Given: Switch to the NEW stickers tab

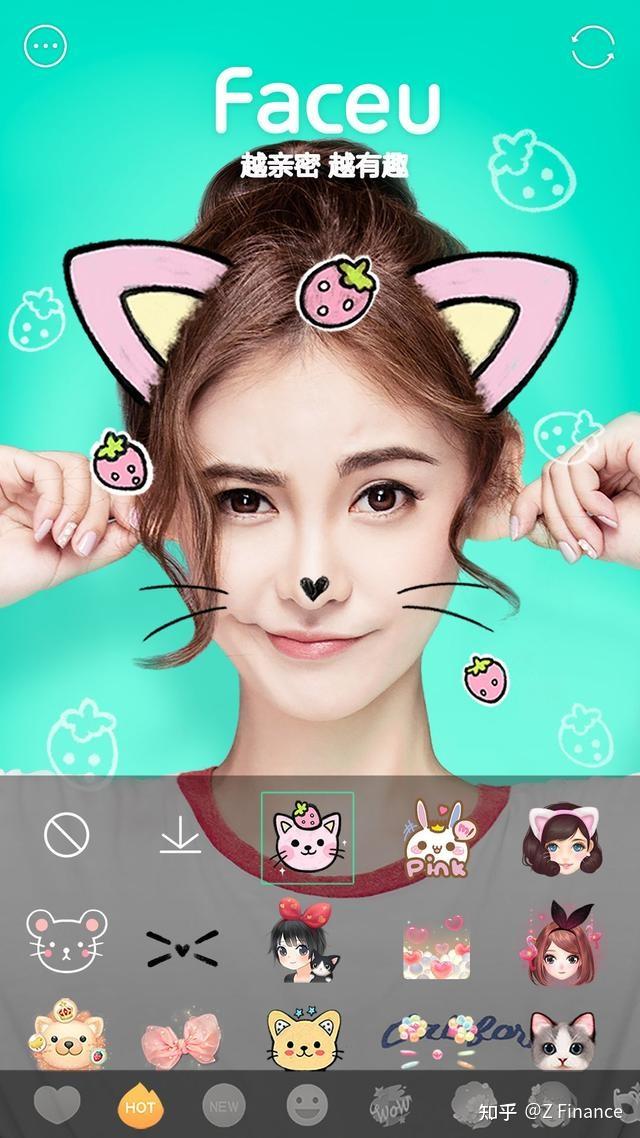Looking at the screenshot, I should coord(222,1105).
